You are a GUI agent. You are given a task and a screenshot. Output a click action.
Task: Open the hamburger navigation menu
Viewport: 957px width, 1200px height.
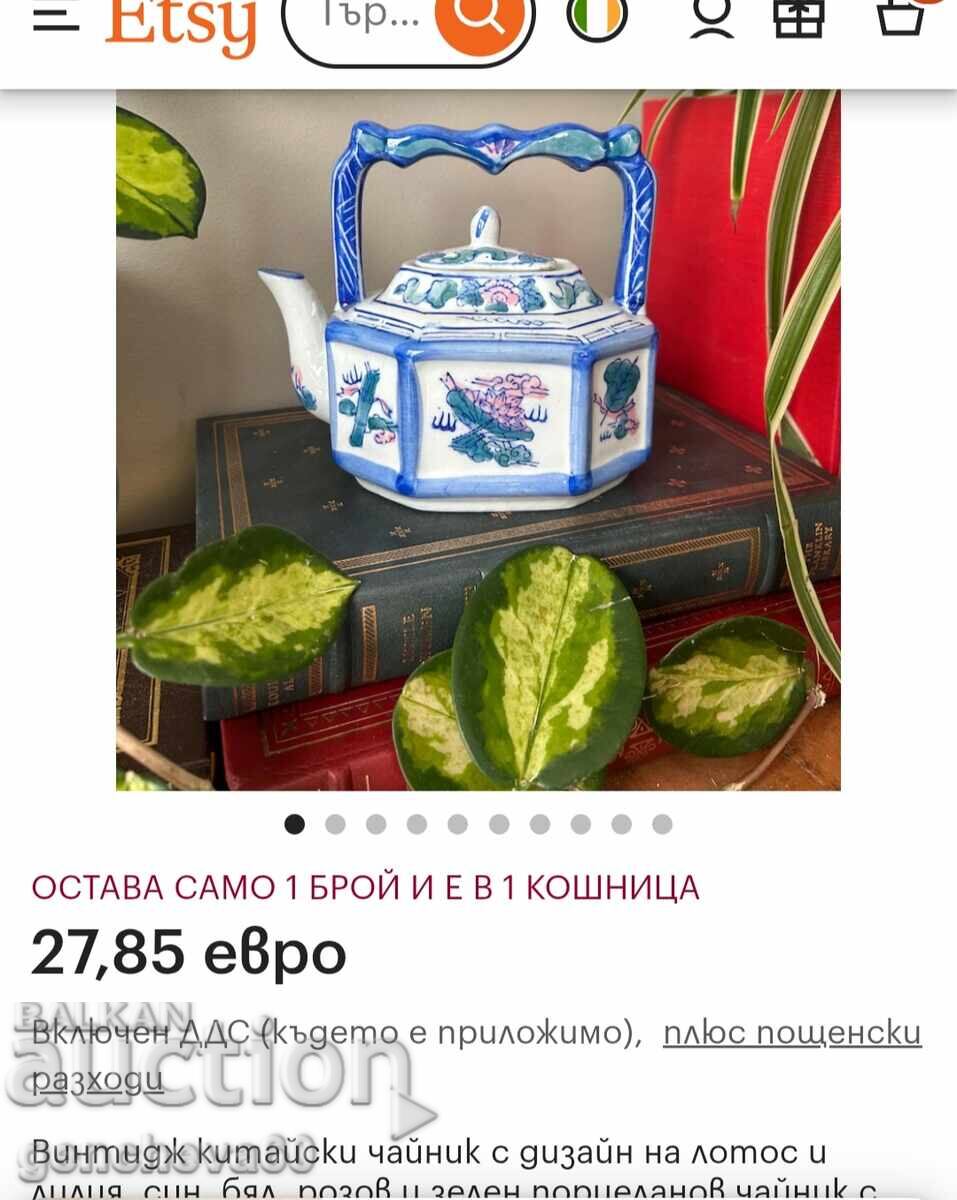coord(57,18)
